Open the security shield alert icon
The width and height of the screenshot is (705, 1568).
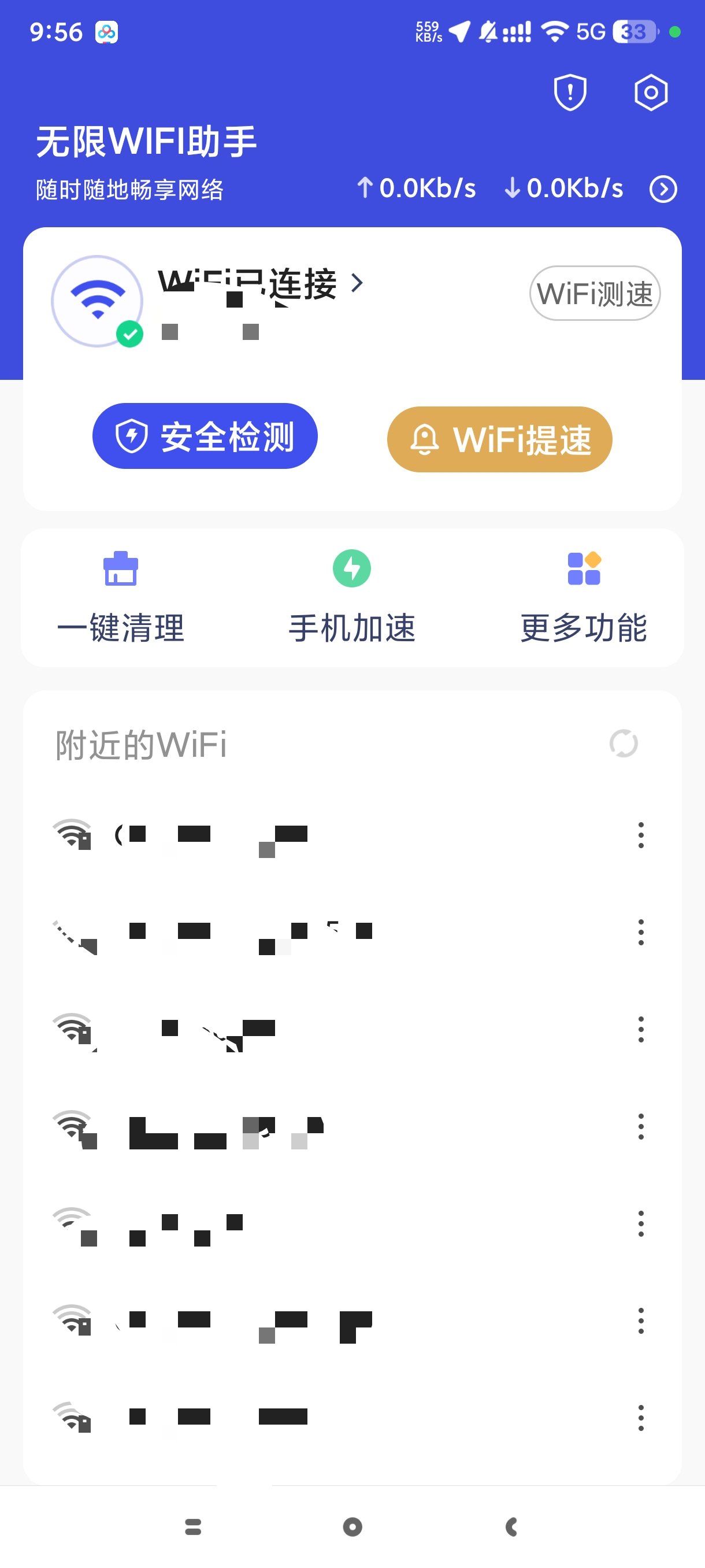pyautogui.click(x=570, y=93)
